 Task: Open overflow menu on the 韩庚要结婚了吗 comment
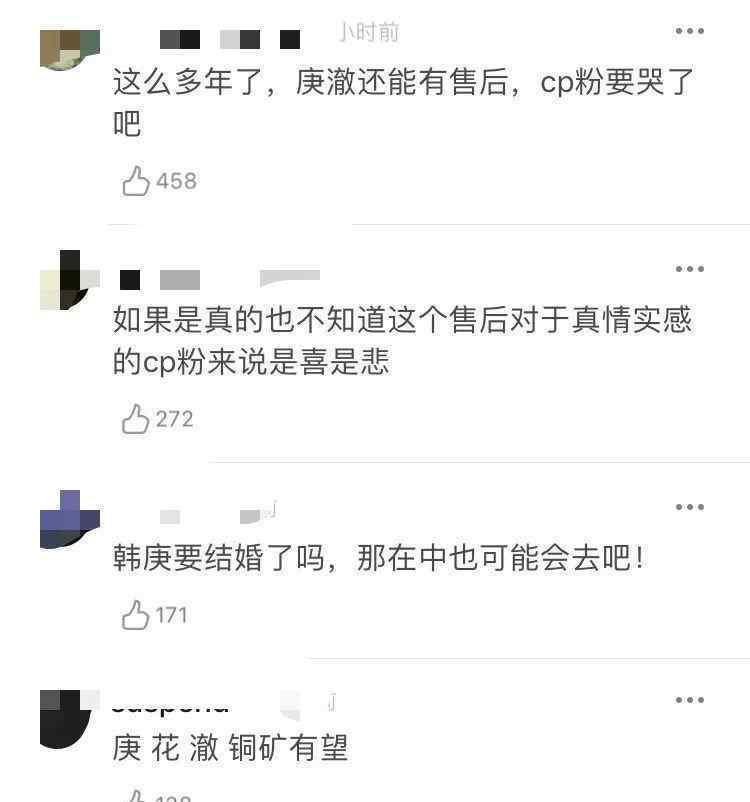[x=690, y=507]
